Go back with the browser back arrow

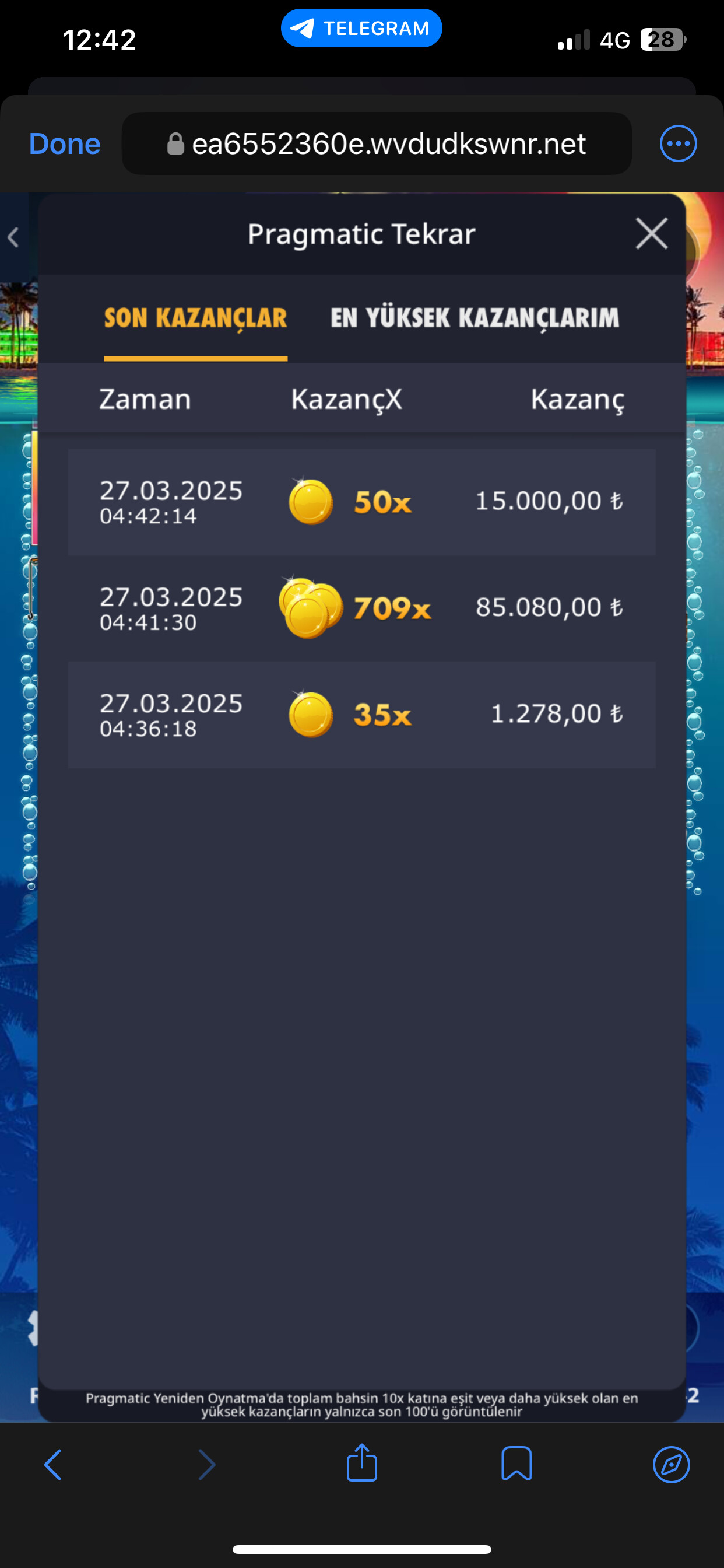pyautogui.click(x=53, y=1465)
